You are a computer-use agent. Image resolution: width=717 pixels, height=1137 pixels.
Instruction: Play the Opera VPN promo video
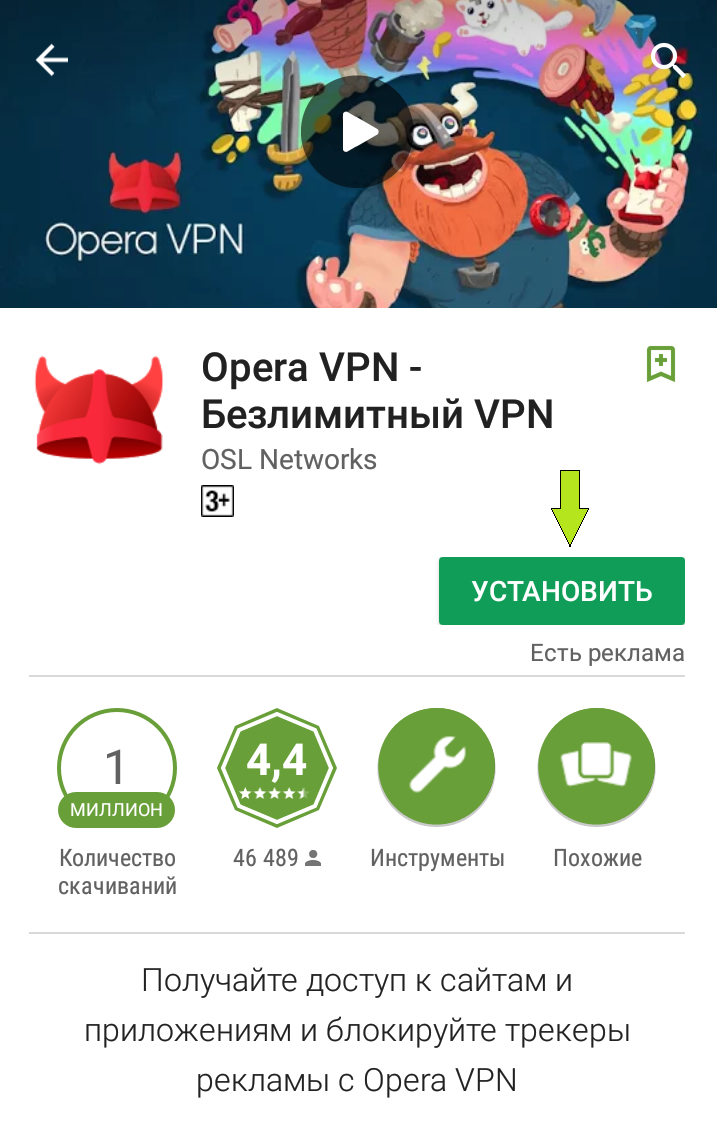(358, 131)
